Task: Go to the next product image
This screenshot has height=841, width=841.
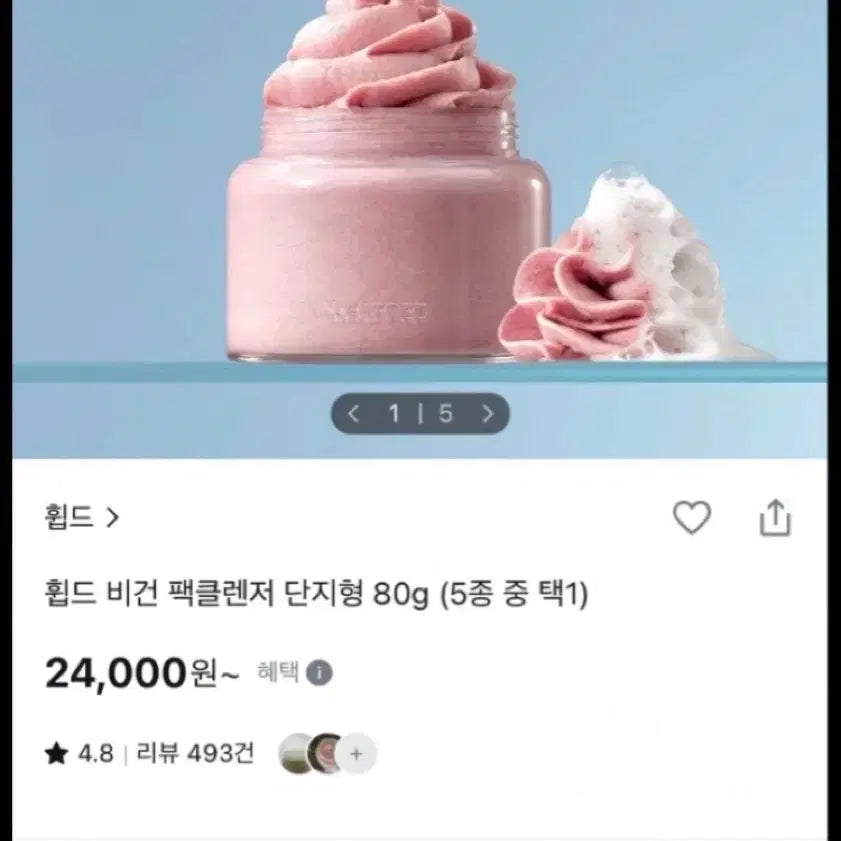Action: [487, 413]
